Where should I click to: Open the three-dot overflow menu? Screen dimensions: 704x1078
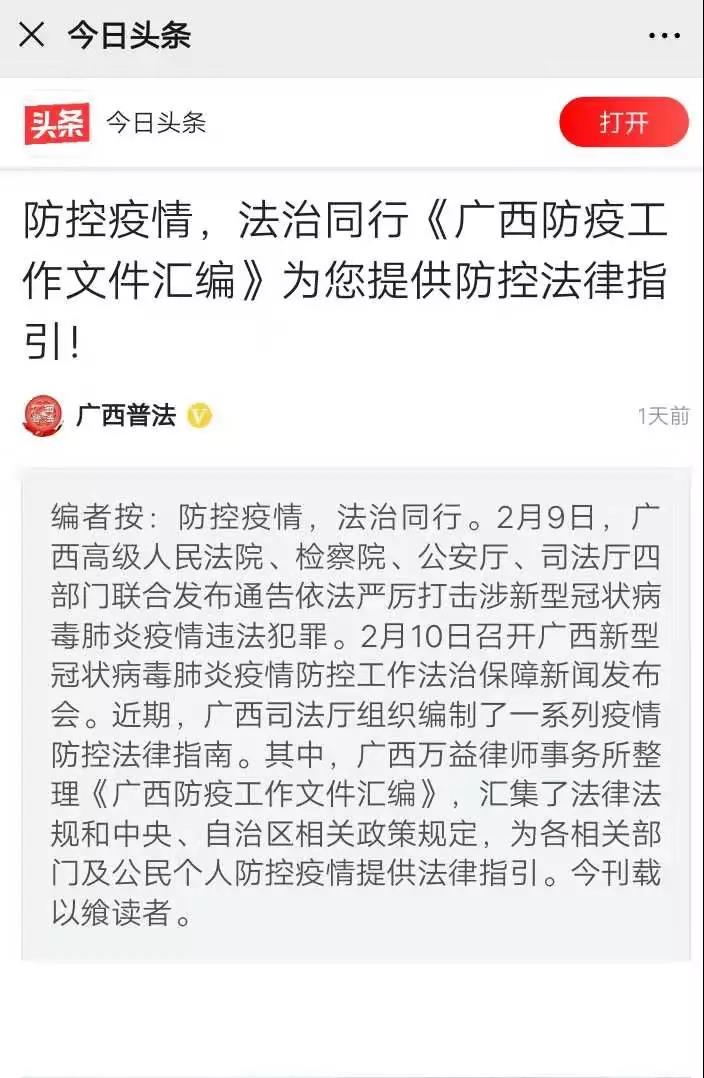coord(664,36)
